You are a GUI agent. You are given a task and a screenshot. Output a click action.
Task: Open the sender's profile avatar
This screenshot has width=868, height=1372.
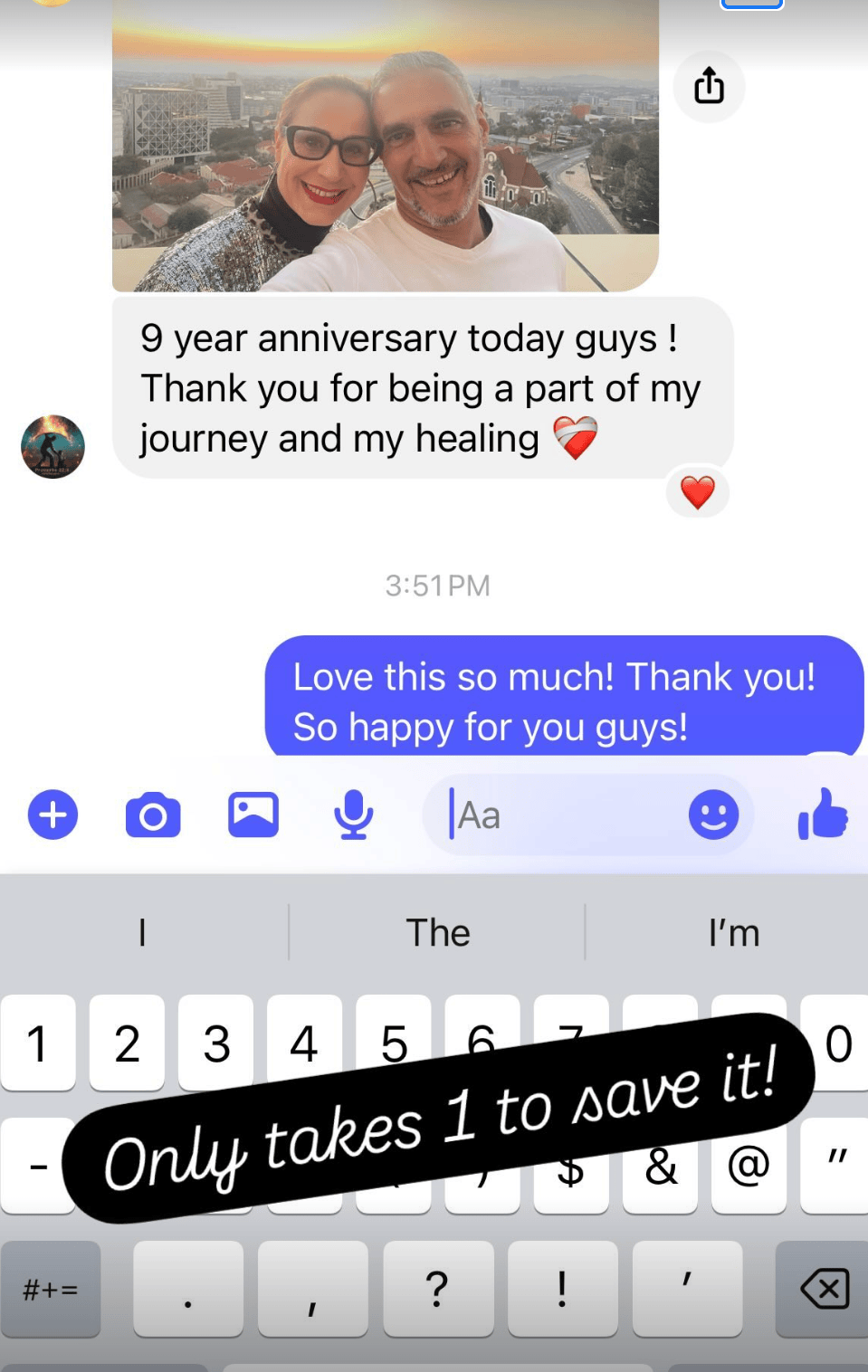[52, 446]
